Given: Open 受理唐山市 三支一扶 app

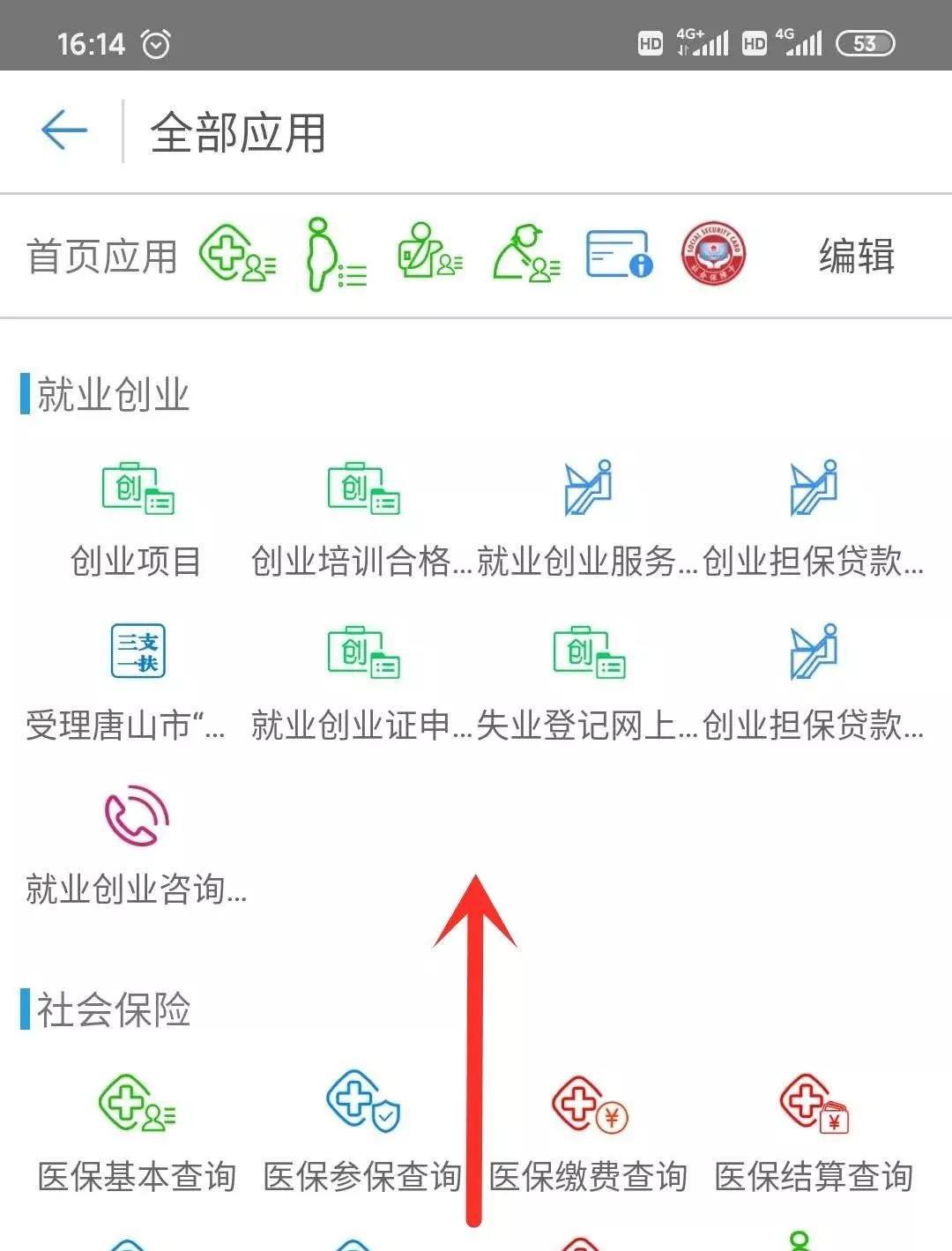Looking at the screenshot, I should coord(137,679).
